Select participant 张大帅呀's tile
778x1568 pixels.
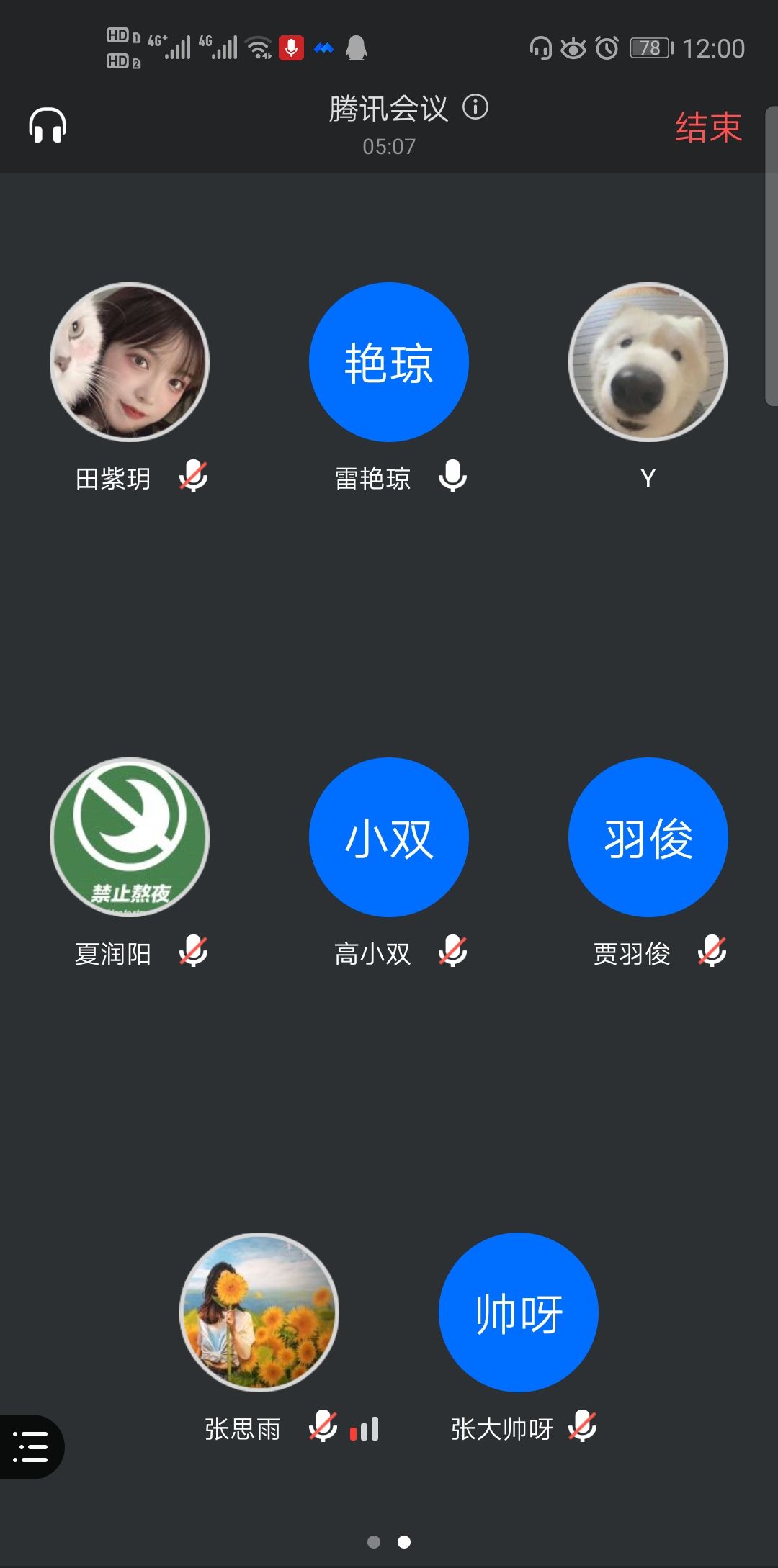(519, 1312)
